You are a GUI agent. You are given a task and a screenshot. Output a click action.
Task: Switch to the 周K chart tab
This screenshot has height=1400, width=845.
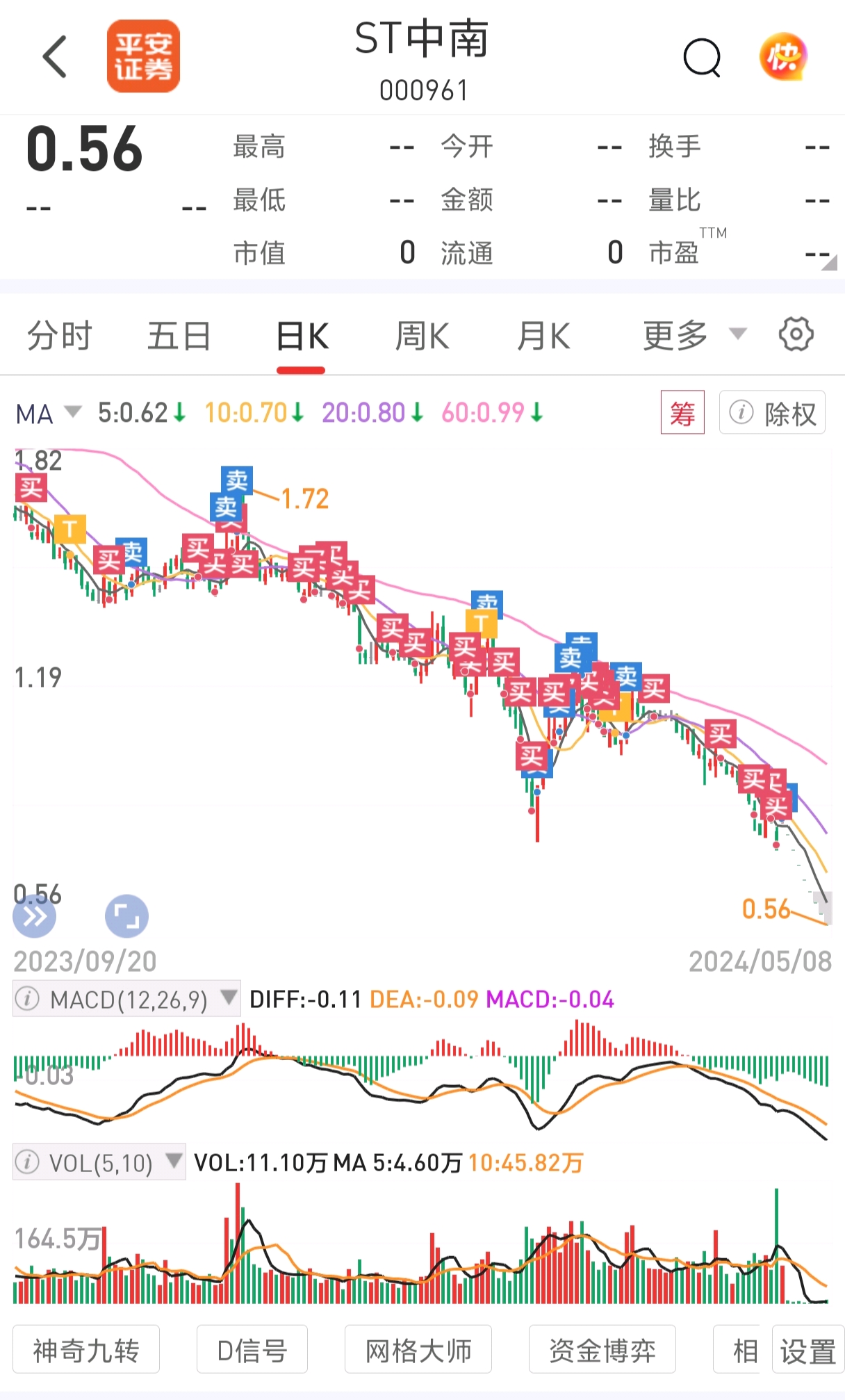point(422,336)
